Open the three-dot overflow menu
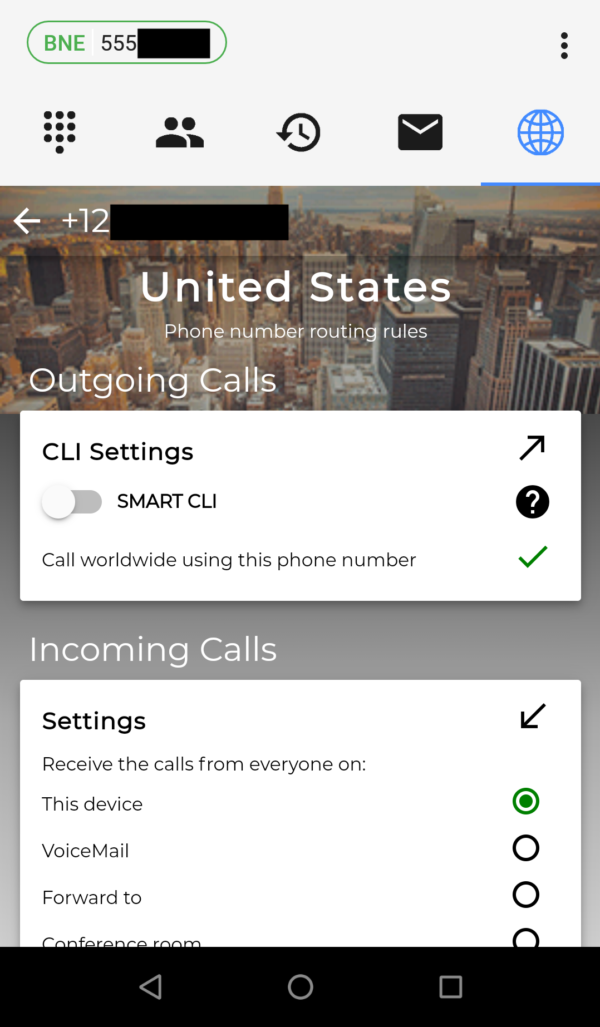The width and height of the screenshot is (600, 1027). [x=564, y=46]
